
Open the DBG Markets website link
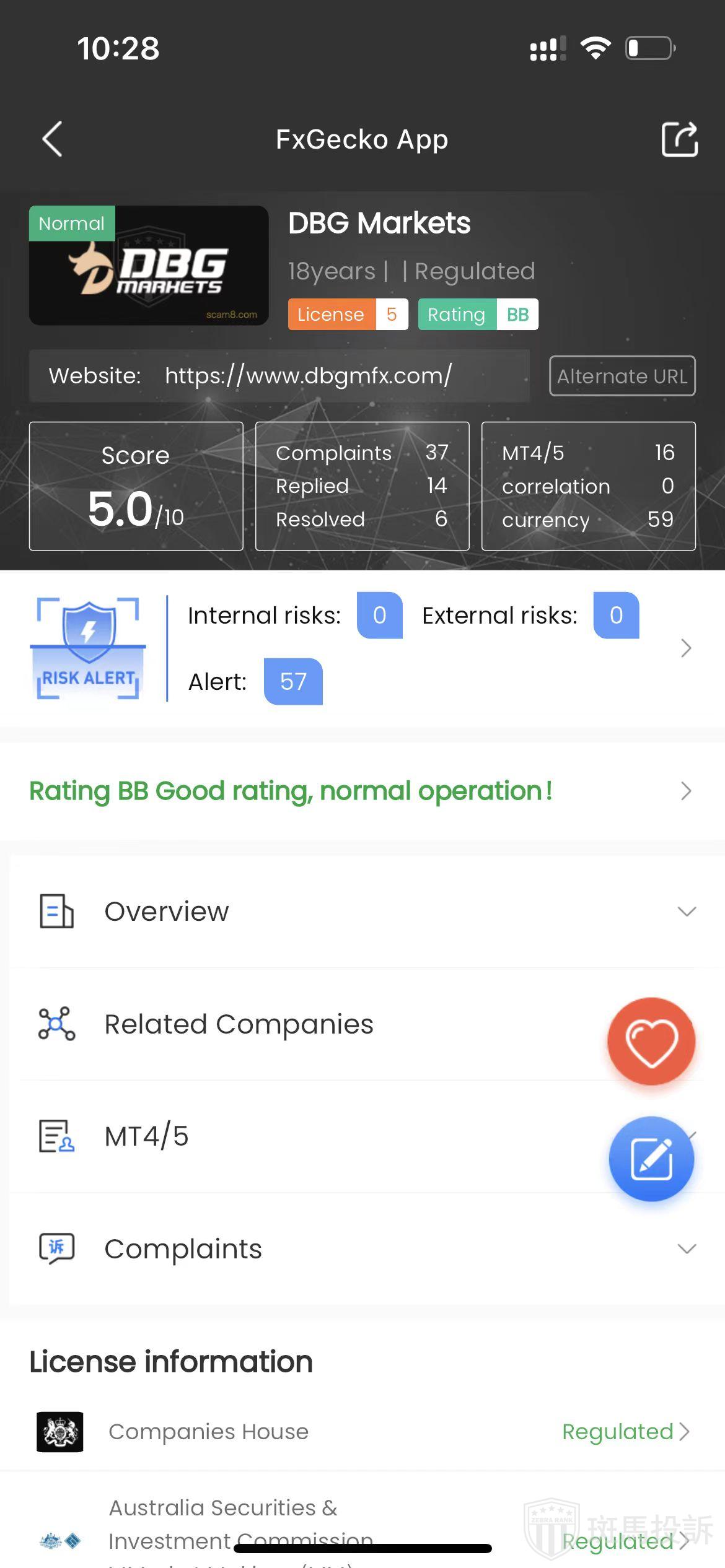[x=308, y=376]
